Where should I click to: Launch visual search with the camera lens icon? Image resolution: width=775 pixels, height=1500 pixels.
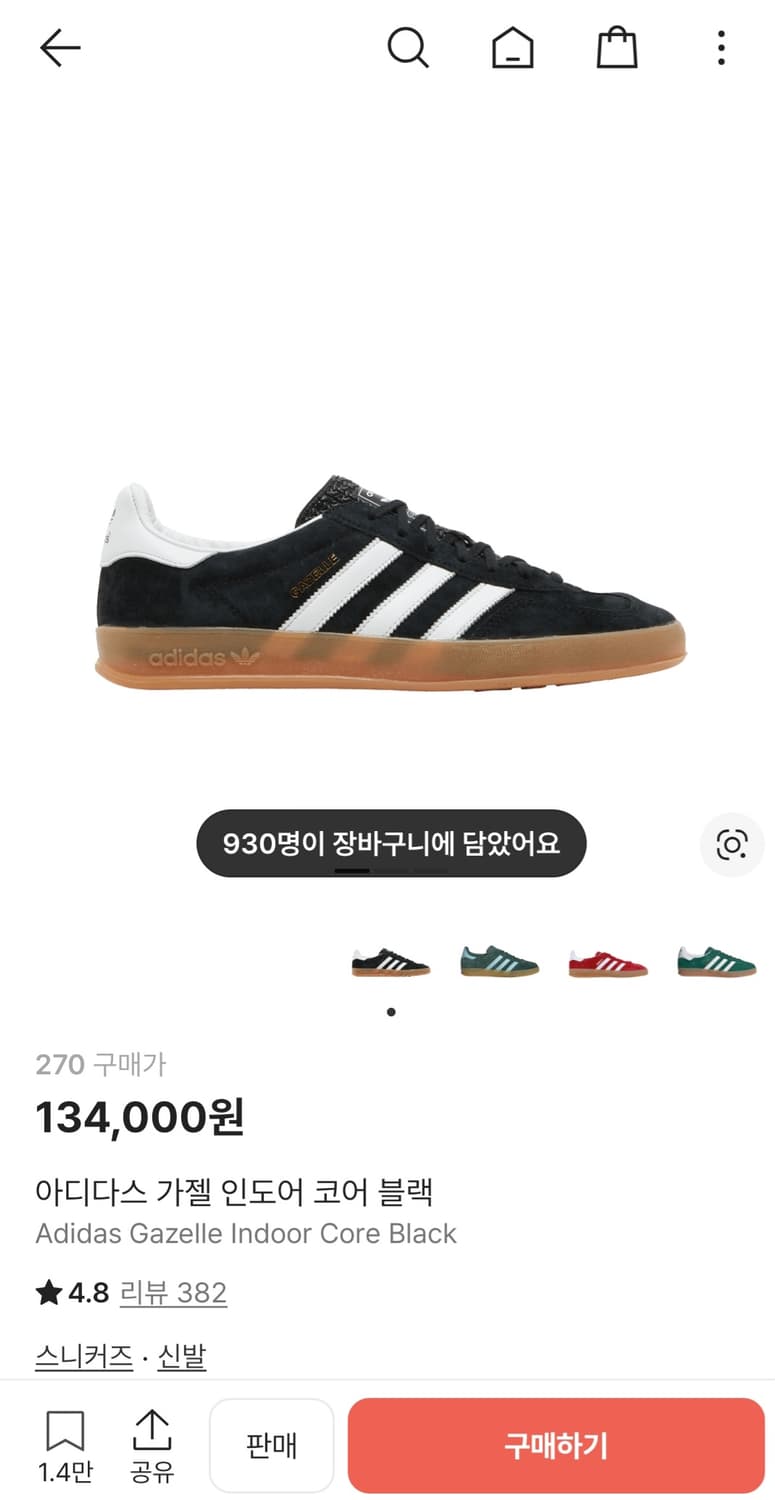733,844
